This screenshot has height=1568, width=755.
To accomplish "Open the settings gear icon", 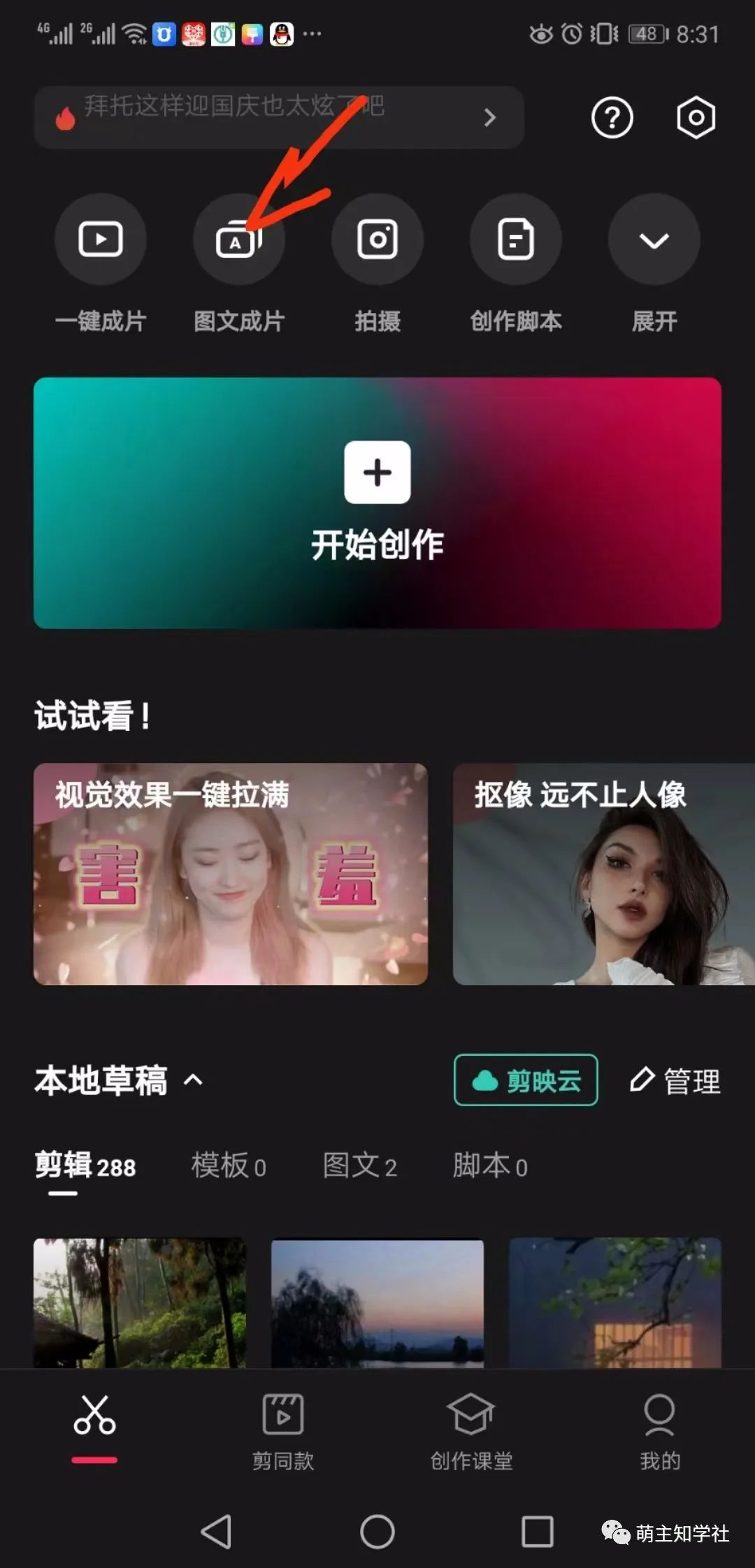I will 694,119.
